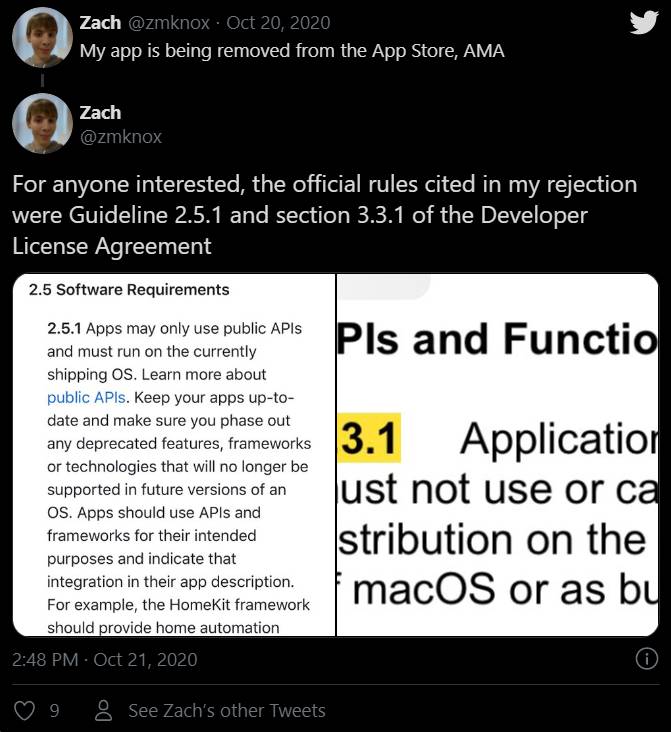This screenshot has width=671, height=732.
Task: Open the highlighted section 3.3.1 image
Action: (x=497, y=453)
